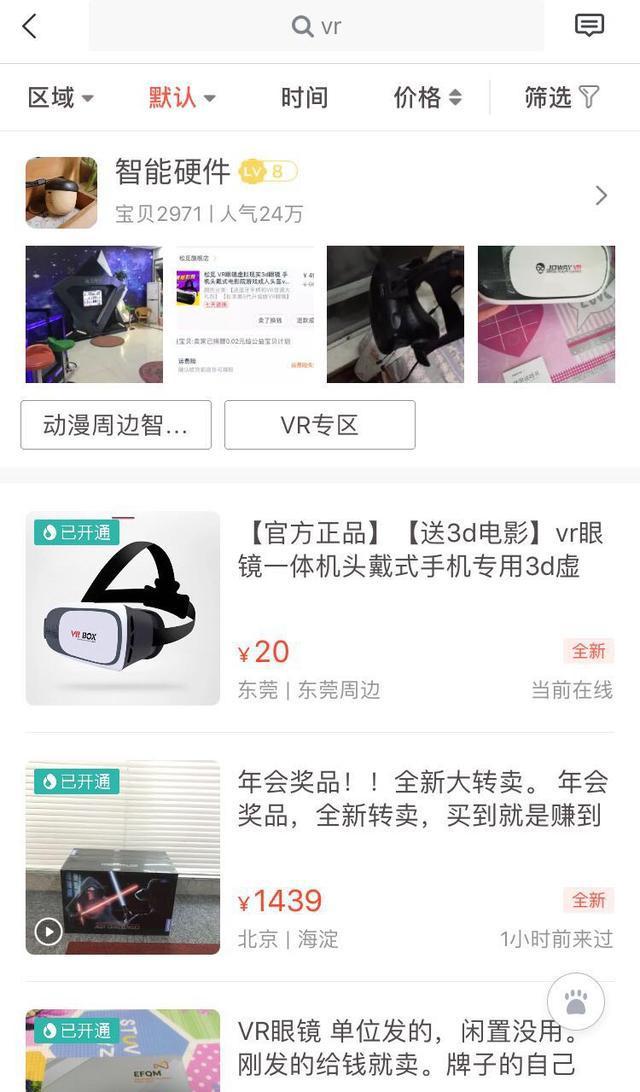Image resolution: width=640 pixels, height=1092 pixels.
Task: Tap the floating paw button
Action: coord(576,1002)
